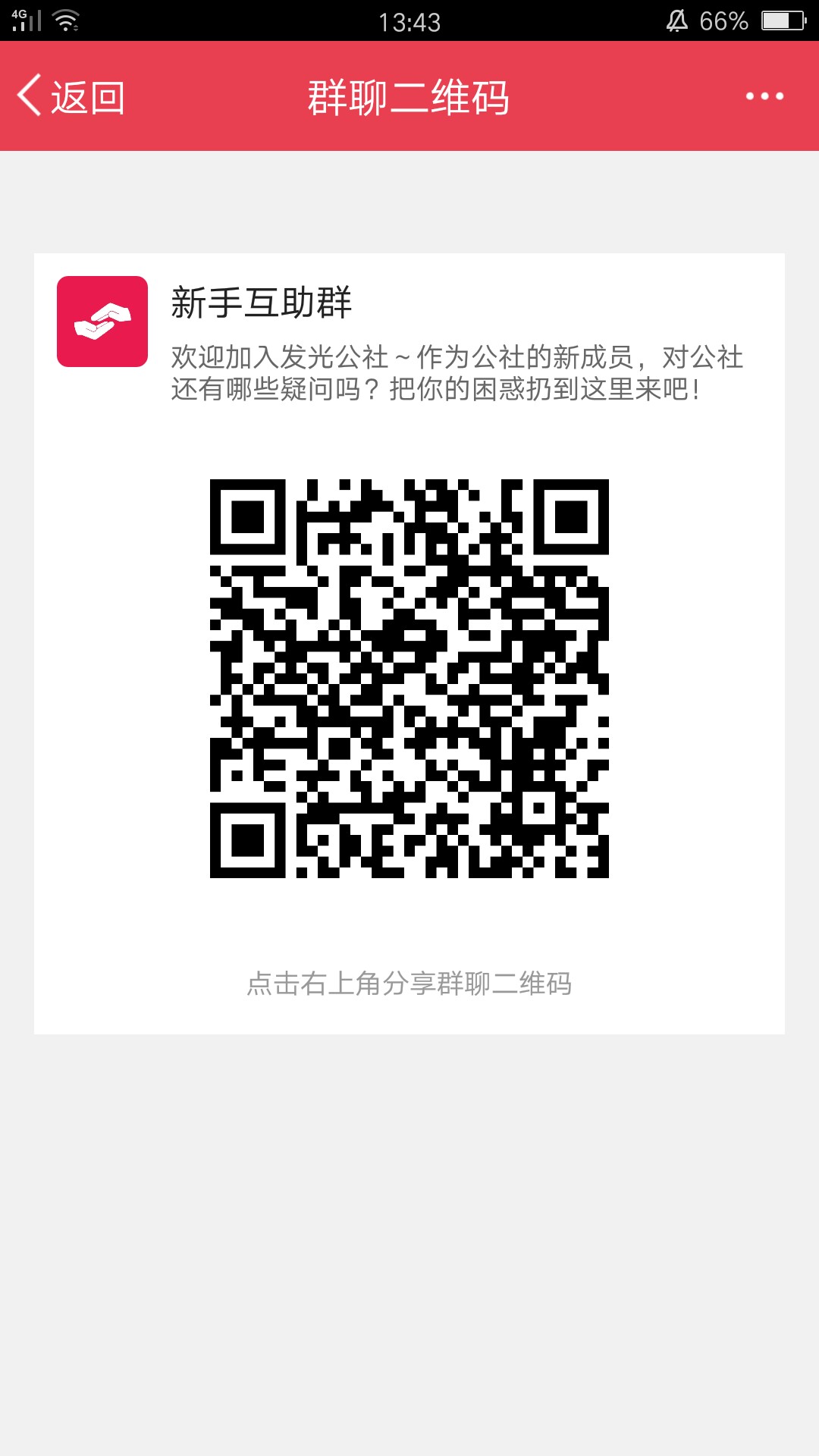Open the three-dot overflow menu
Image resolution: width=819 pixels, height=1456 pixels.
(x=764, y=96)
